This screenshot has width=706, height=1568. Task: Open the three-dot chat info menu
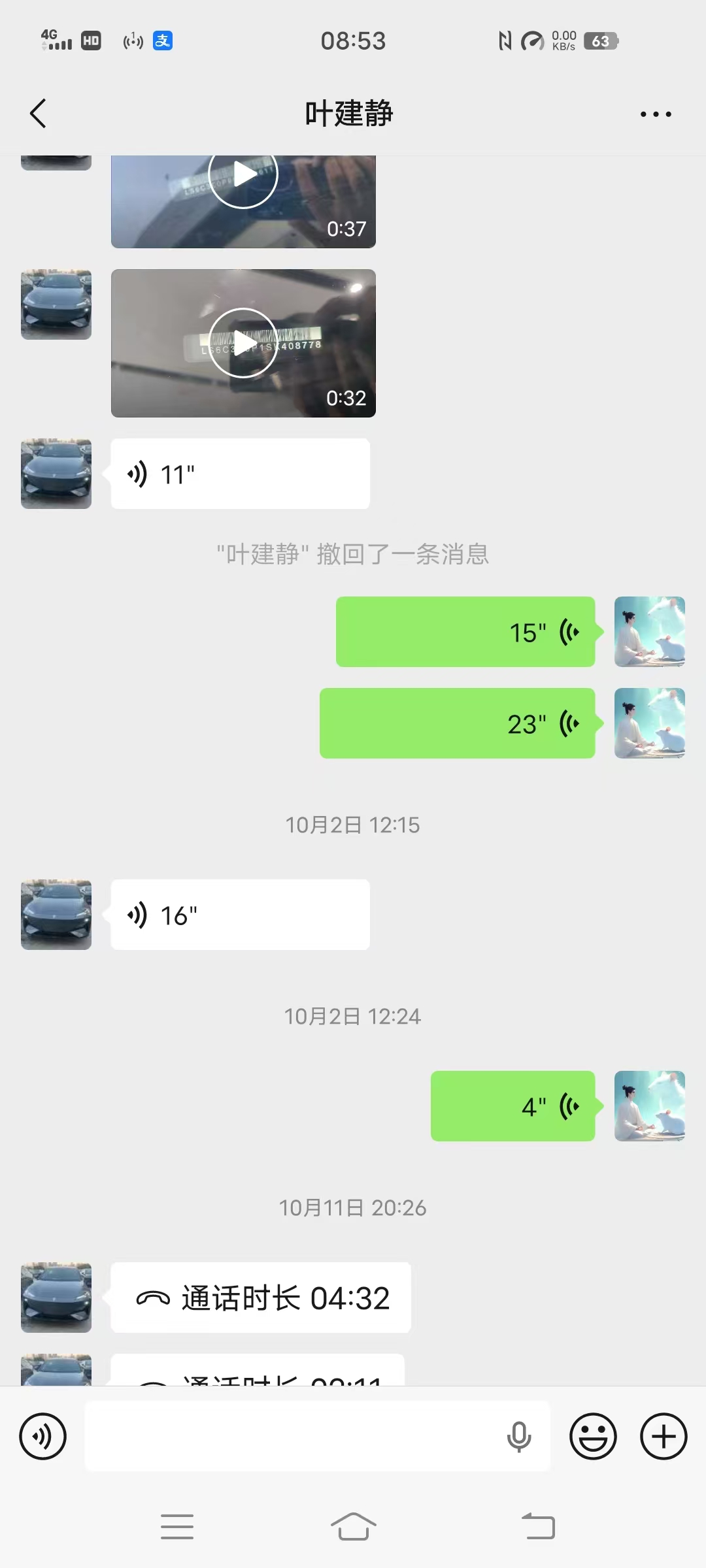point(655,114)
